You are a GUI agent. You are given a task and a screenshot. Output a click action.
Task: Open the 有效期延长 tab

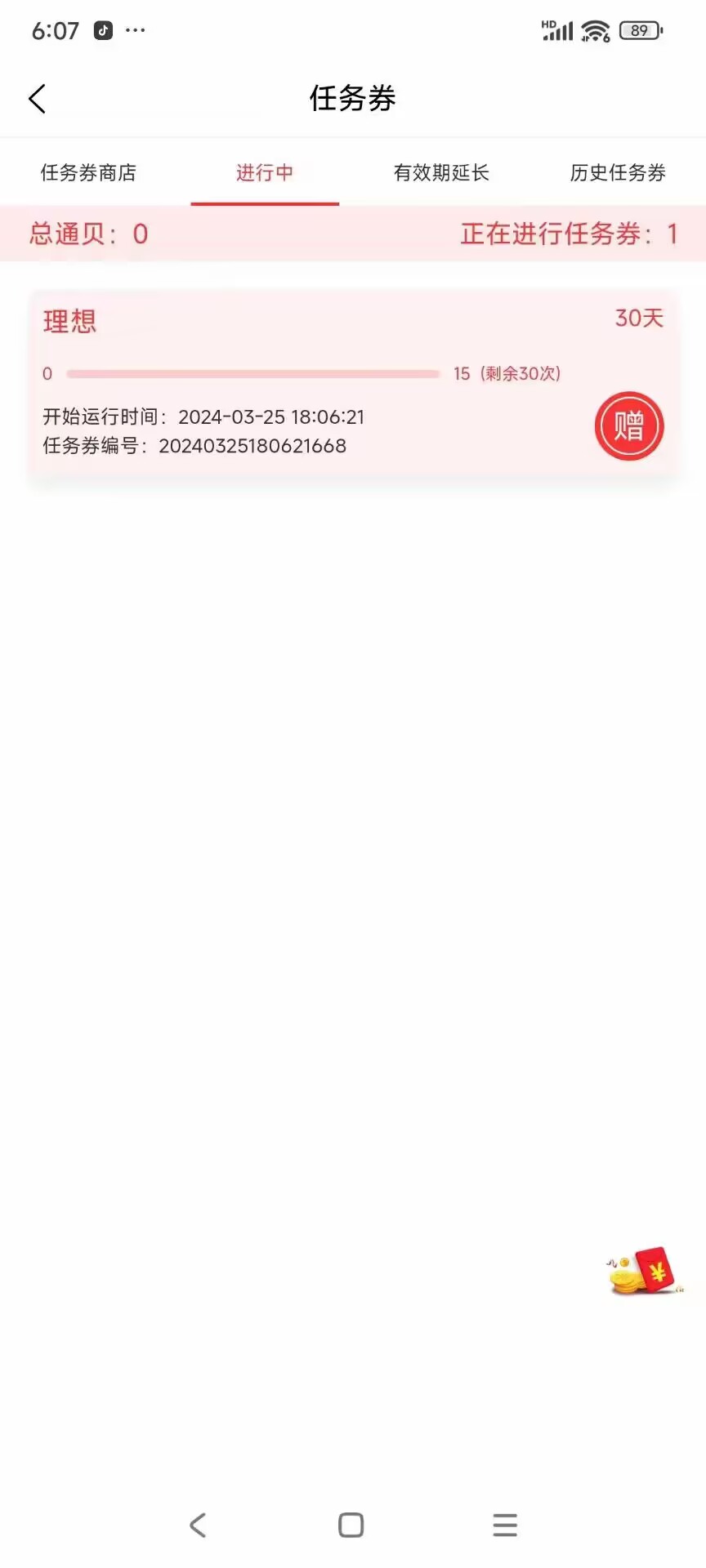(x=441, y=172)
